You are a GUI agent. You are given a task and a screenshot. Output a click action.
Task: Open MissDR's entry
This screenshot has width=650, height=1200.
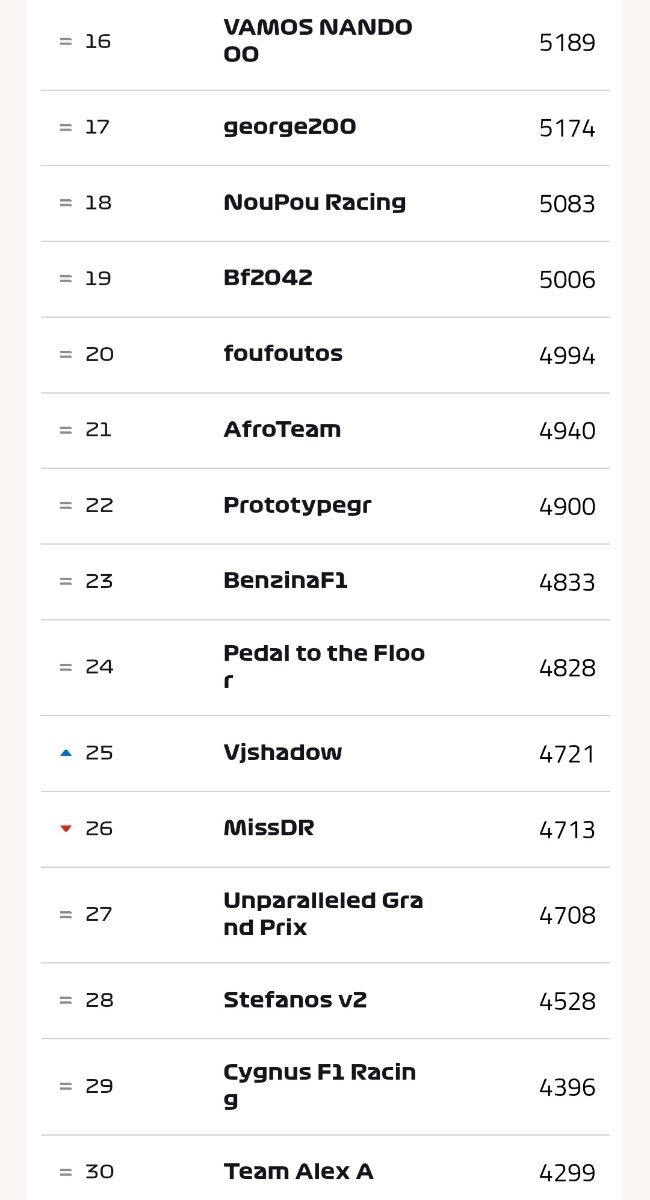click(x=325, y=829)
